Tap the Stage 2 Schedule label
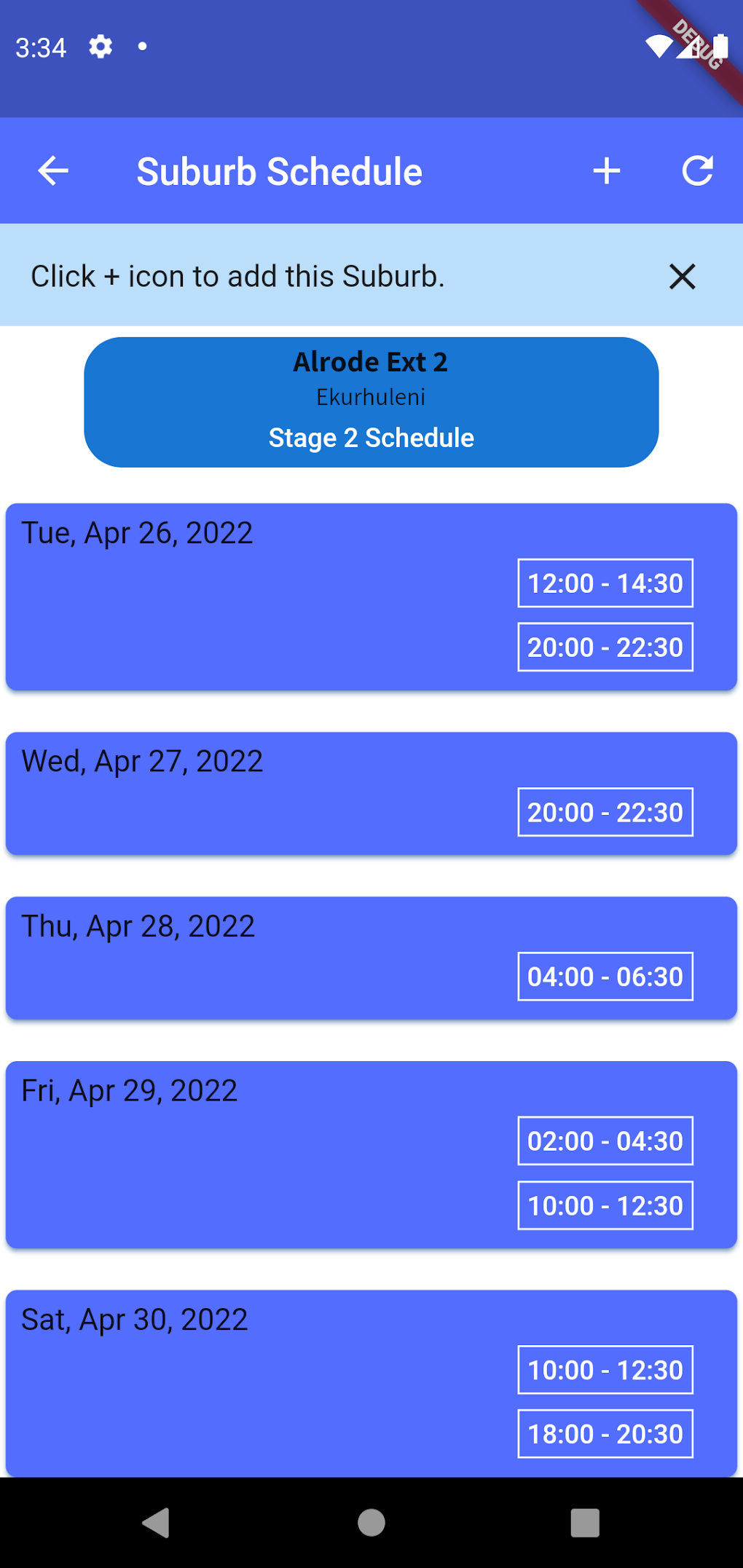The image size is (743, 1568). coord(371,437)
